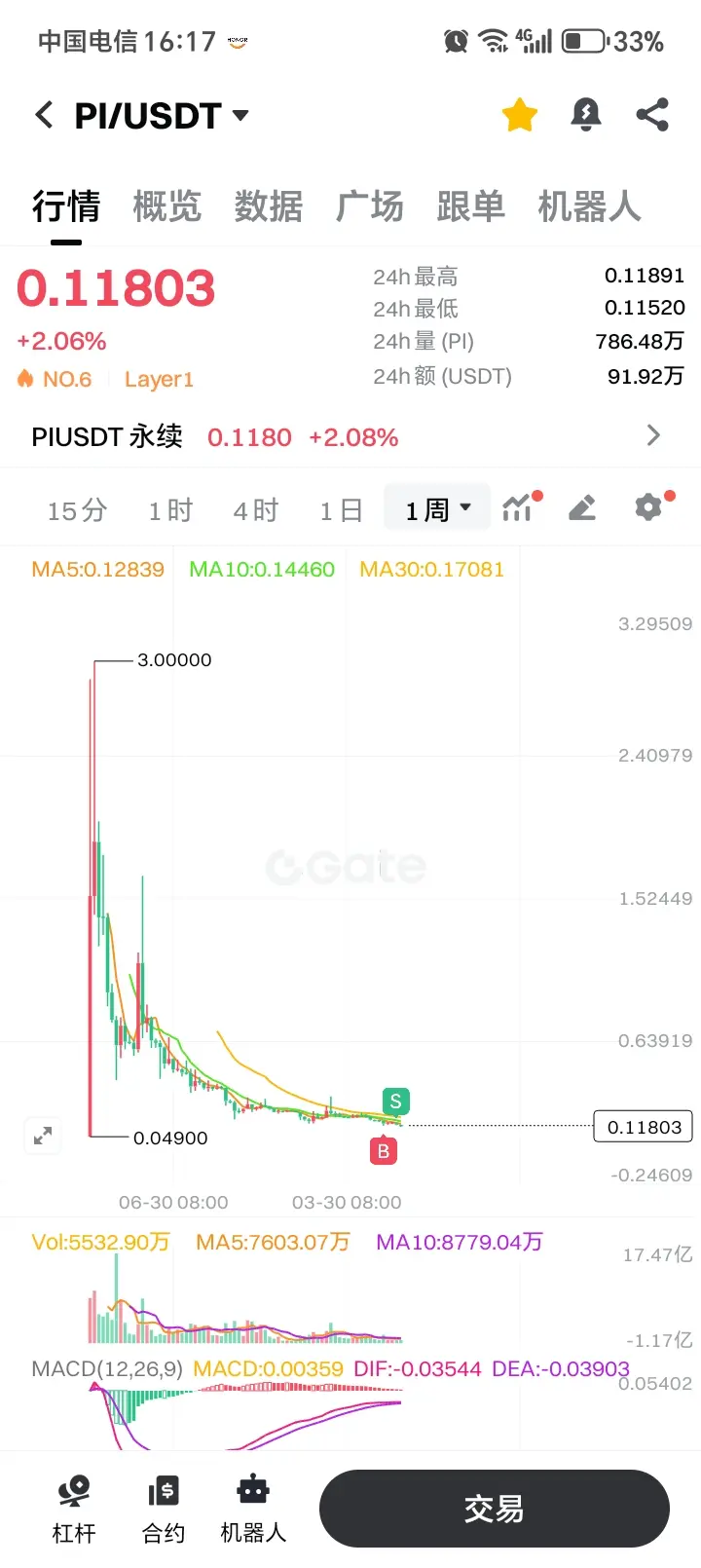Select the 4时 chart interval

tap(256, 509)
